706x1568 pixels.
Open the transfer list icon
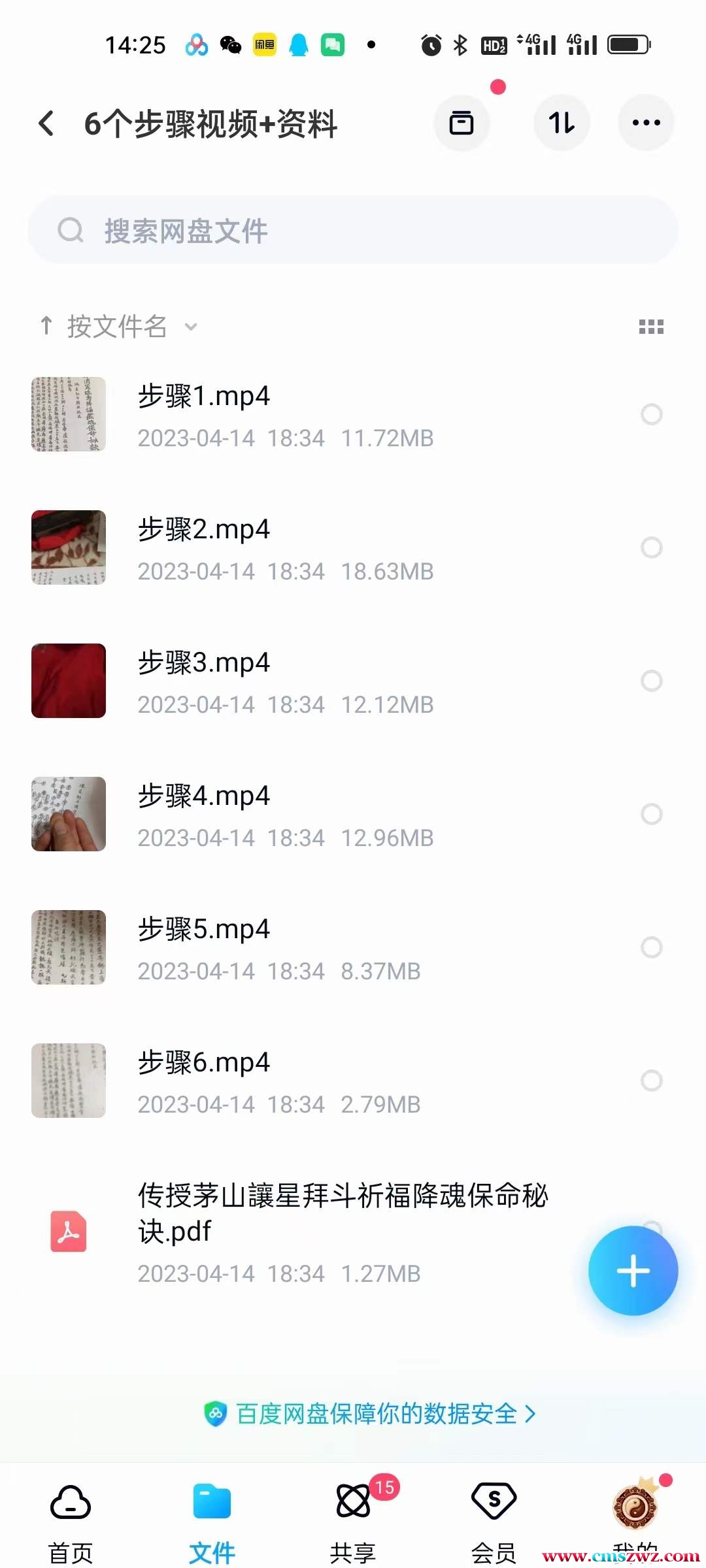[x=462, y=123]
